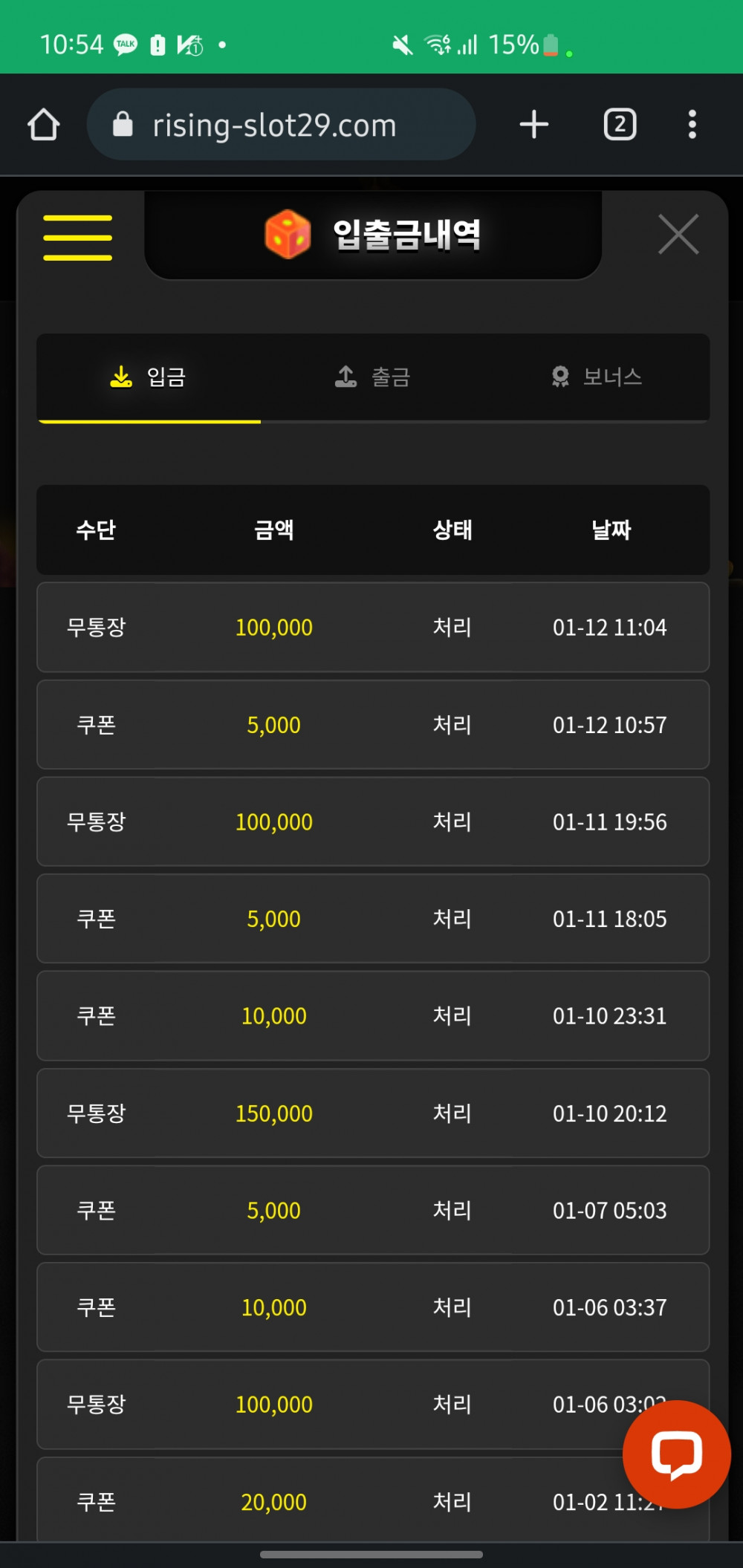Open a new browser tab
Viewport: 743px width, 1568px height.
tap(533, 125)
